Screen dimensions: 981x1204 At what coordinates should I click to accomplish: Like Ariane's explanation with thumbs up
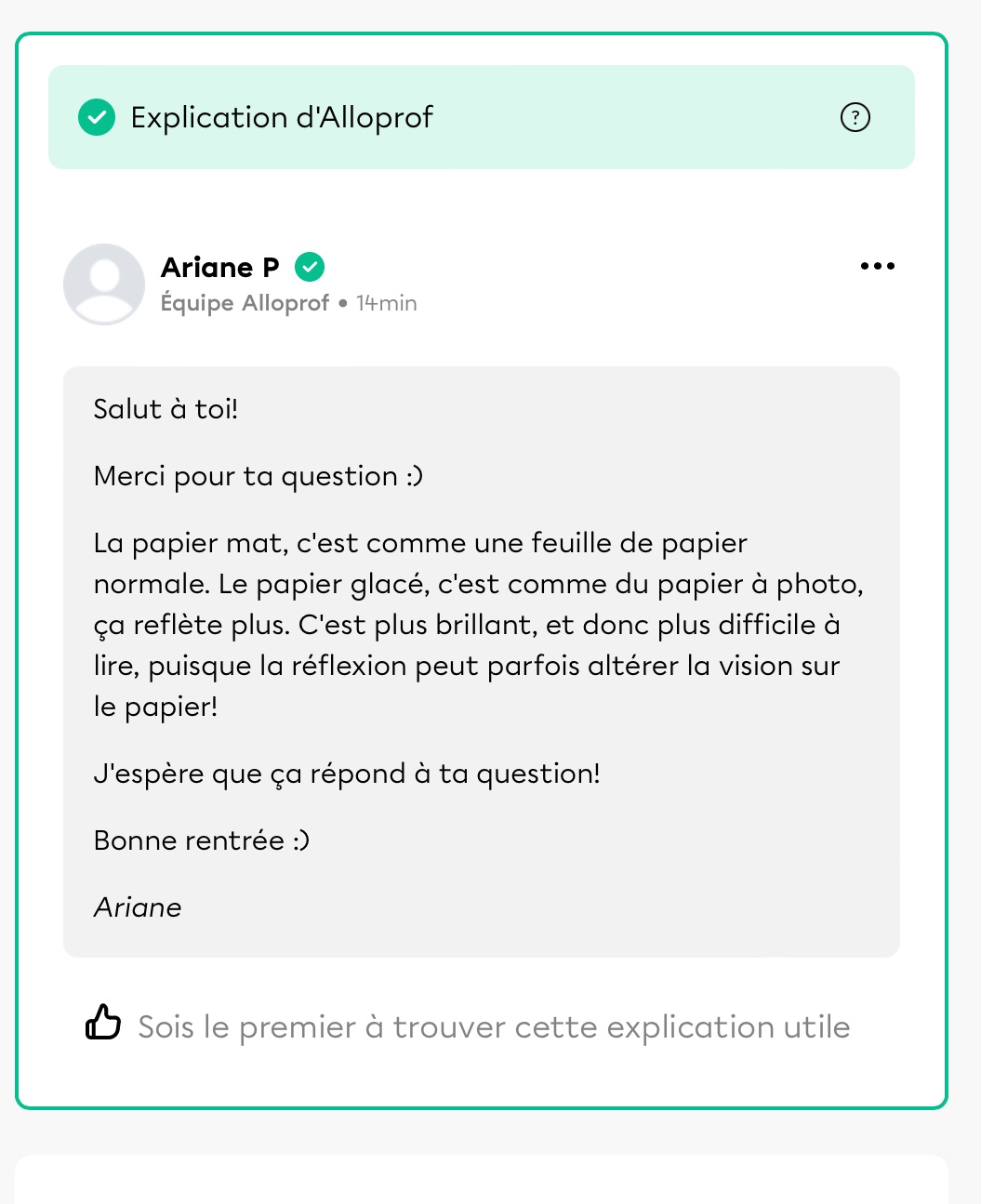pyautogui.click(x=103, y=1023)
